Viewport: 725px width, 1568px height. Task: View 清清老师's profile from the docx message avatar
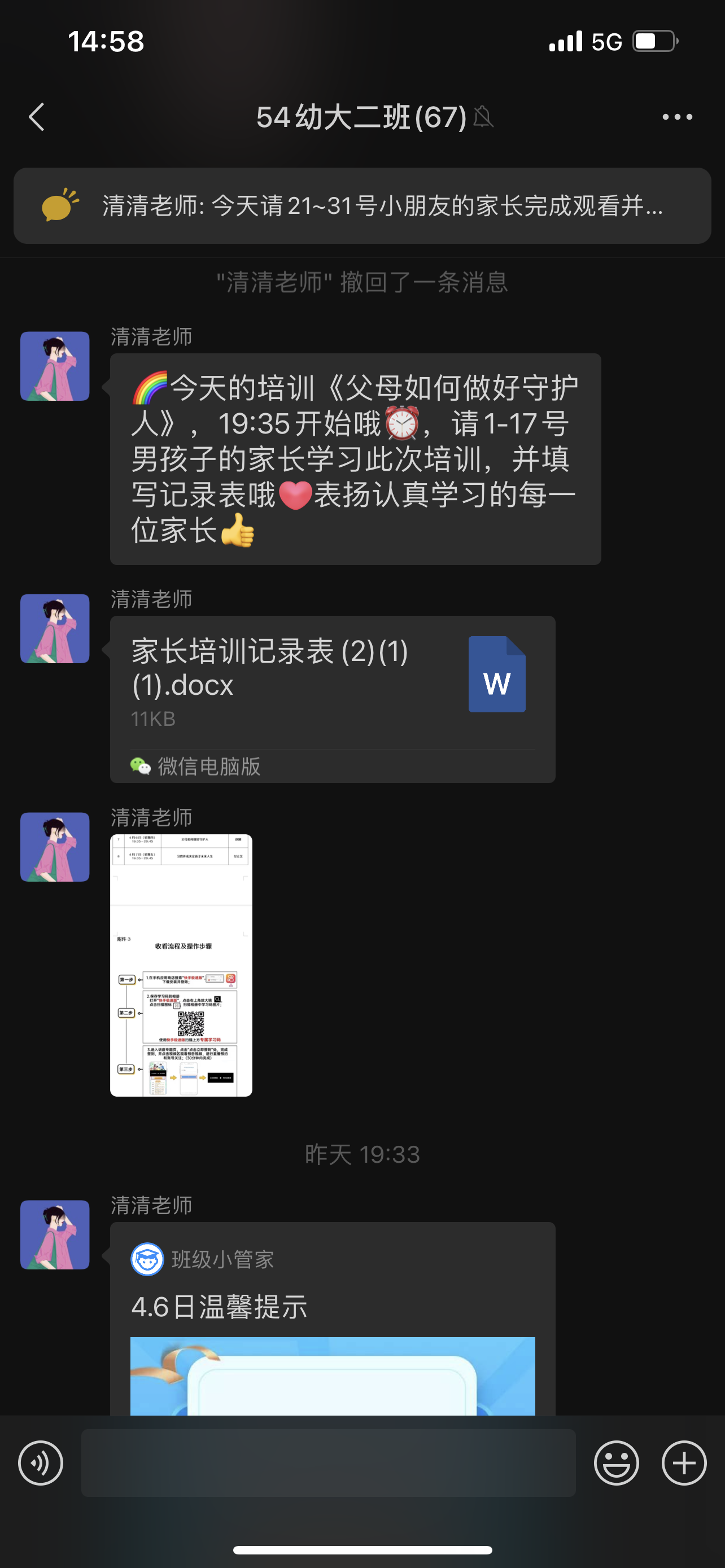point(55,628)
